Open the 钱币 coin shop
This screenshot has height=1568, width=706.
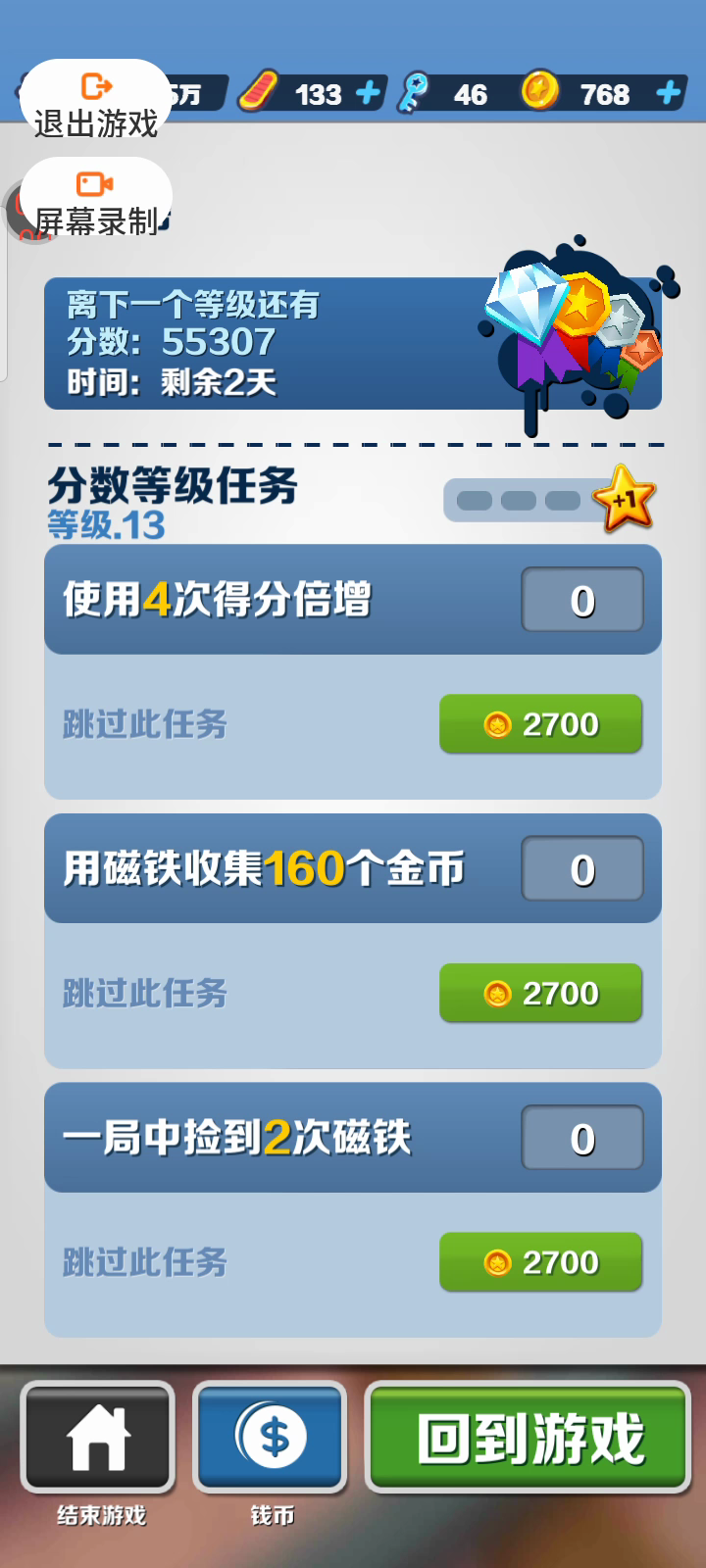pyautogui.click(x=271, y=1438)
